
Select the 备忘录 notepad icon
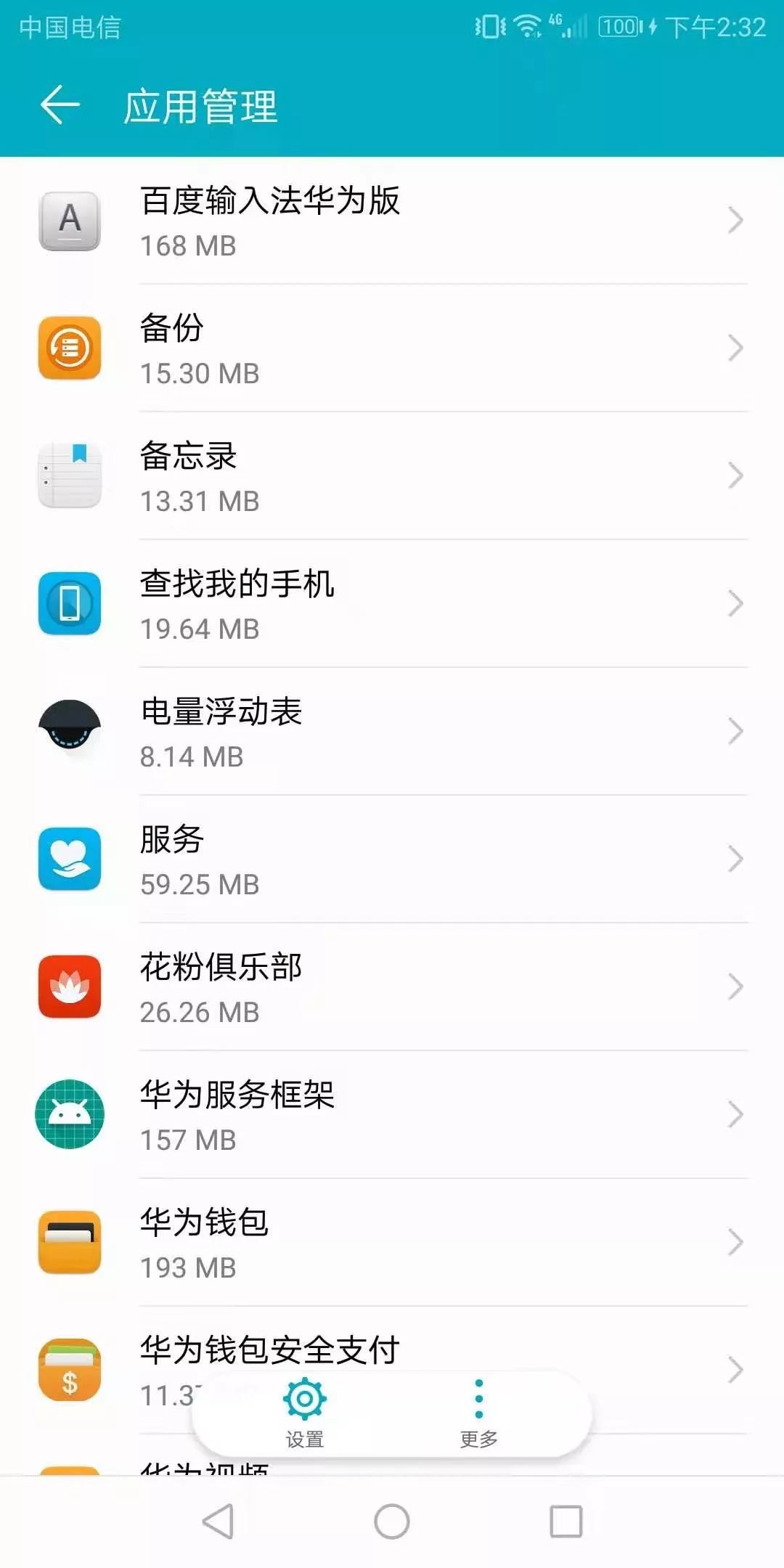click(x=70, y=475)
